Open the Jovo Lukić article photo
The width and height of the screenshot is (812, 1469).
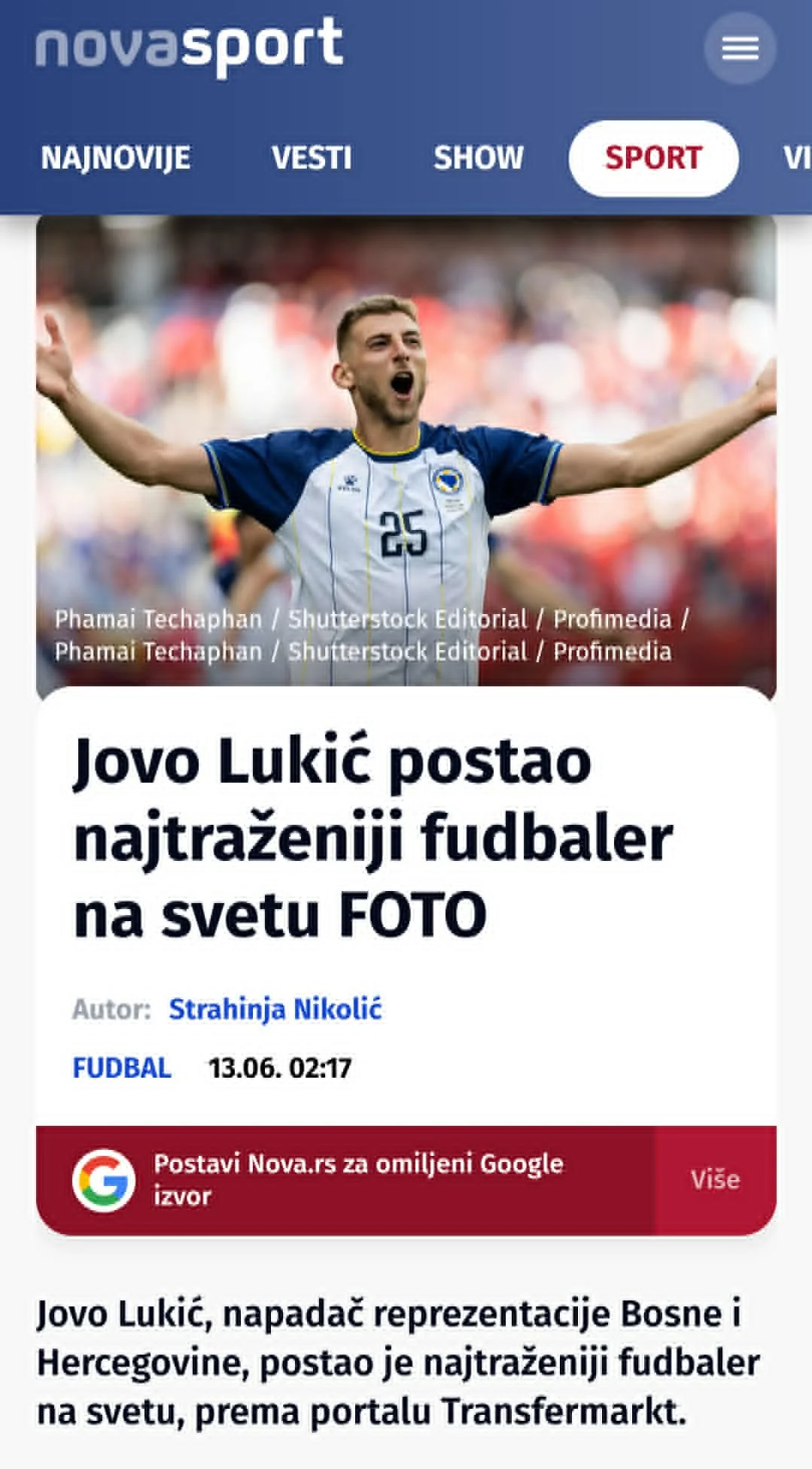point(406,450)
